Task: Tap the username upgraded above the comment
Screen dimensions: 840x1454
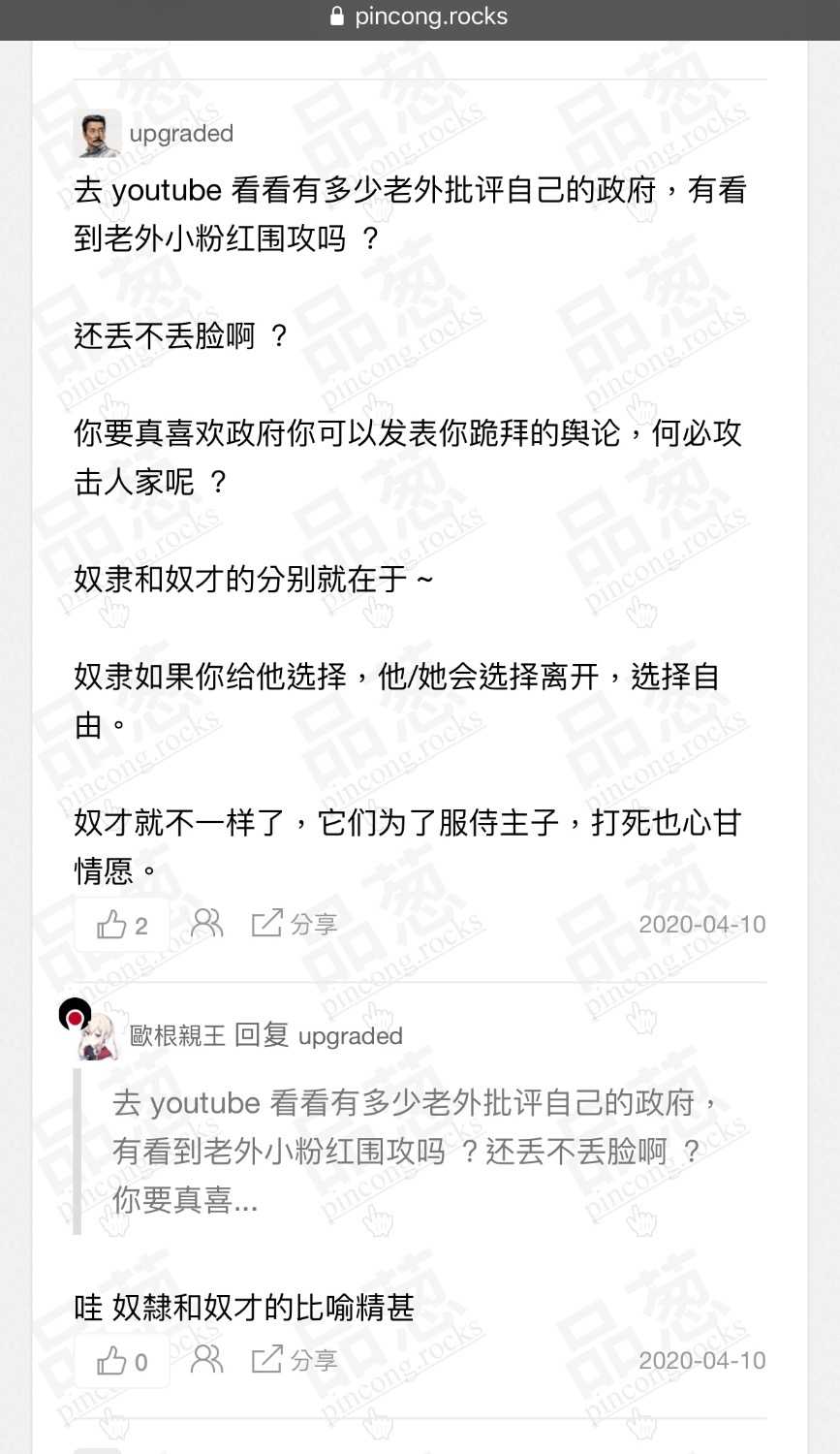Action: coord(181,134)
